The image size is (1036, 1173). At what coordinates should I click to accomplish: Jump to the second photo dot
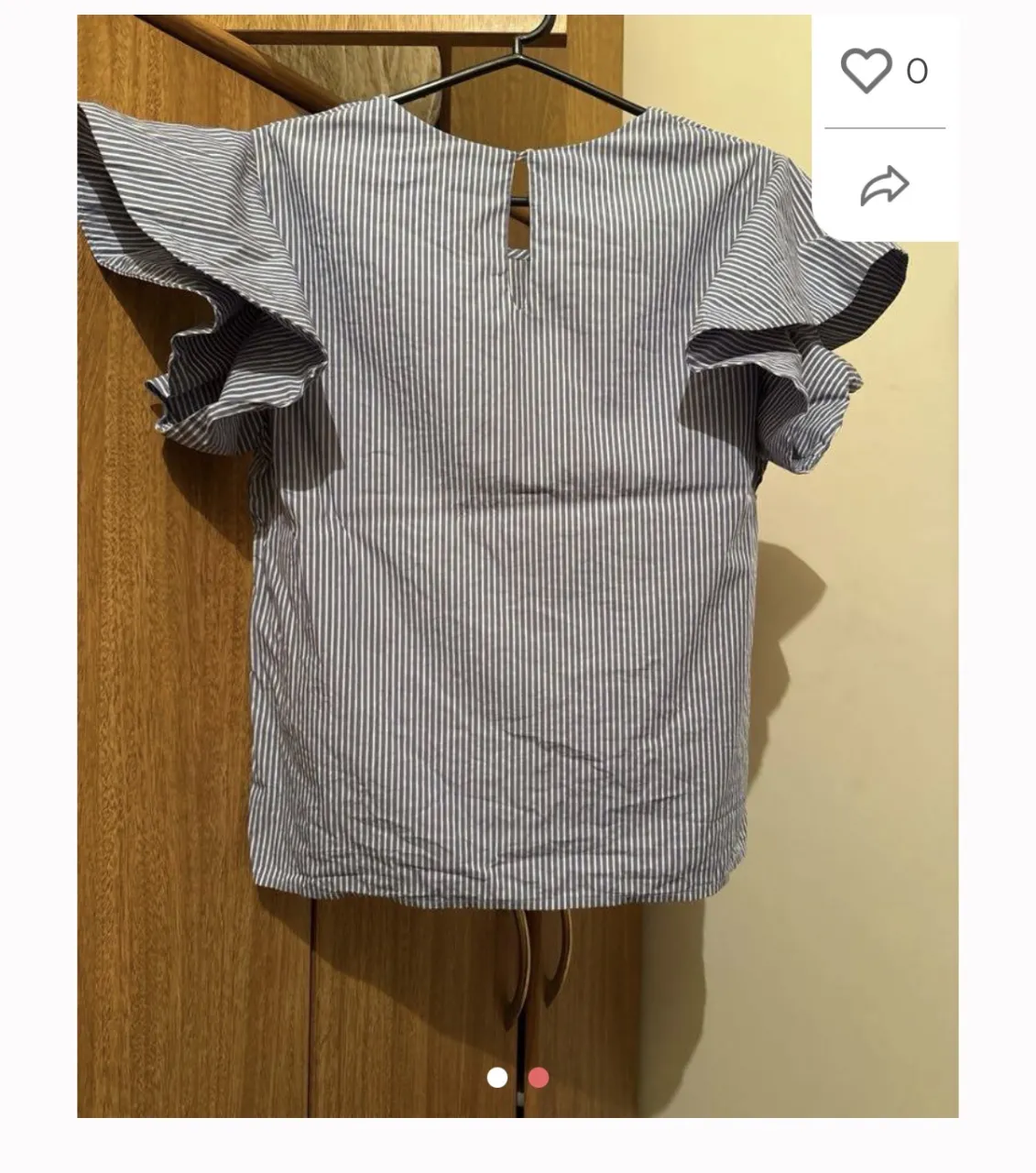tap(539, 1078)
